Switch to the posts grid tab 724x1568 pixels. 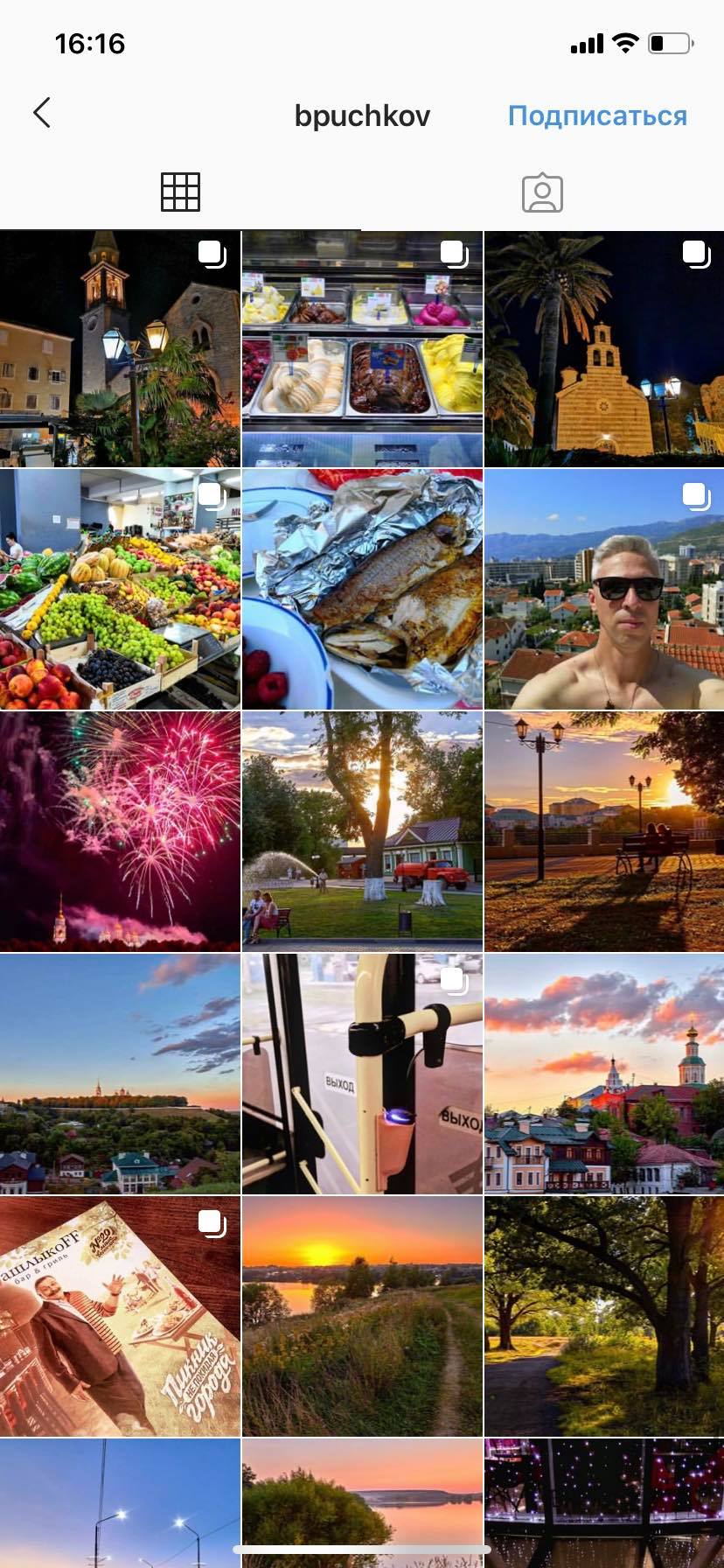click(x=180, y=192)
